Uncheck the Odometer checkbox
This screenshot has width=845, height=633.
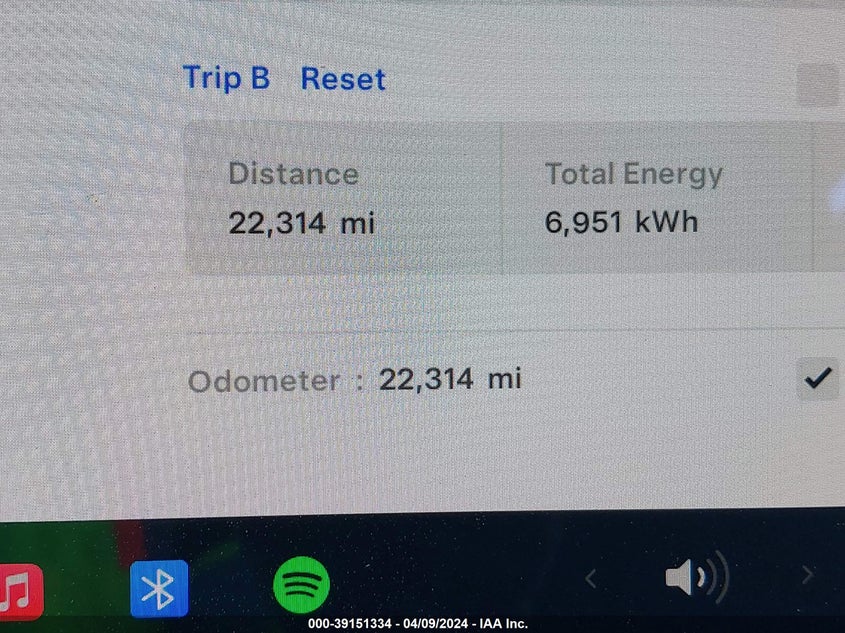click(817, 379)
